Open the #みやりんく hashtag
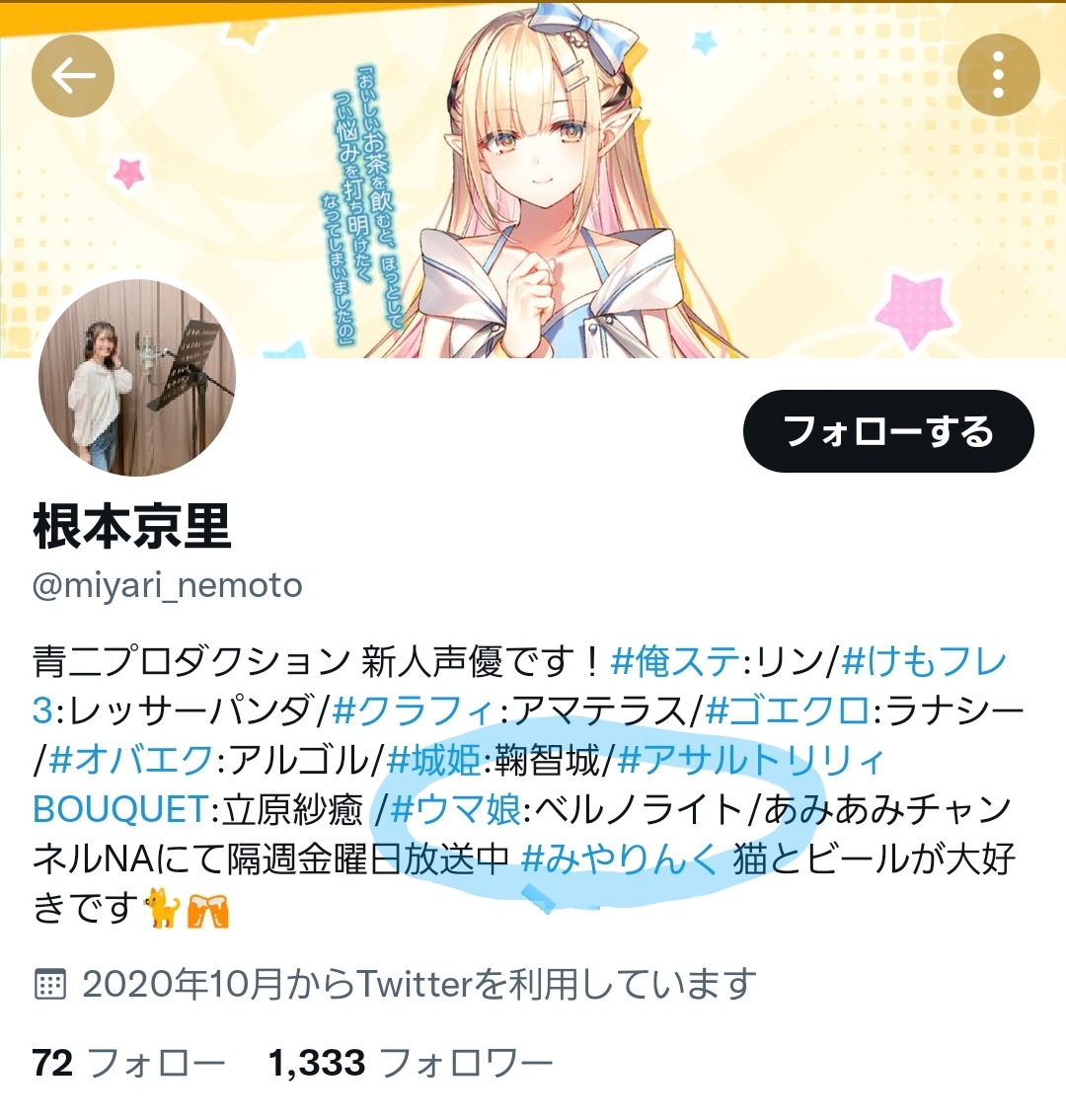Screen dimensions: 1066x1120 point(619,859)
